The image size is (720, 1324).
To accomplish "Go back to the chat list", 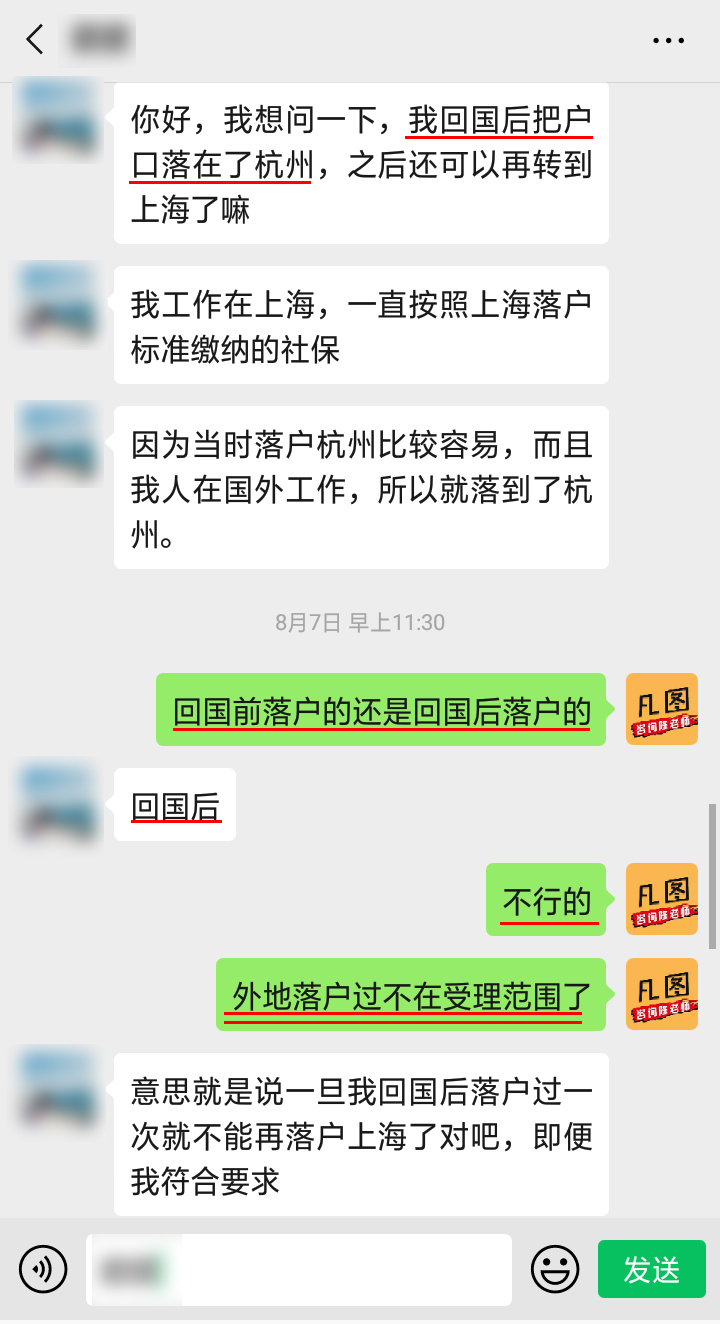I will (x=36, y=40).
